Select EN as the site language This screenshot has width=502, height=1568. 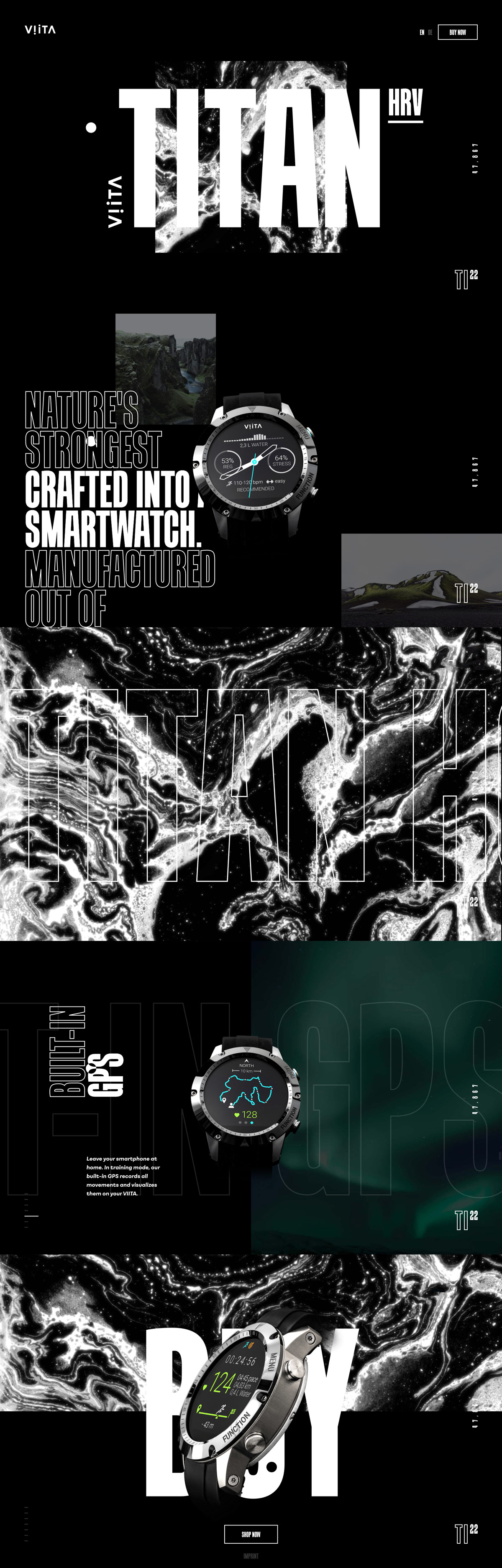click(x=422, y=32)
